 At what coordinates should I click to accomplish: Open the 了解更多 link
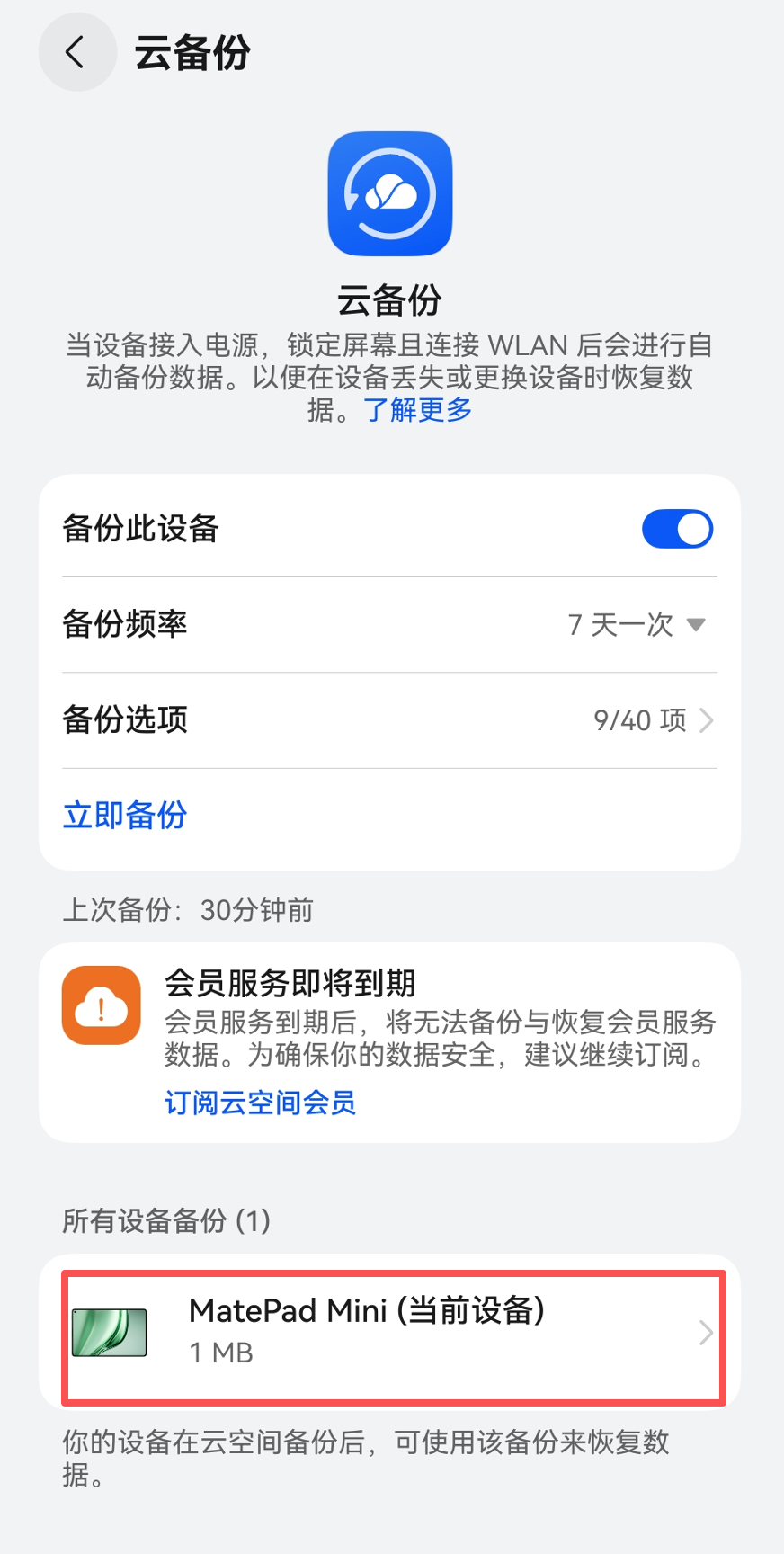[x=418, y=410]
